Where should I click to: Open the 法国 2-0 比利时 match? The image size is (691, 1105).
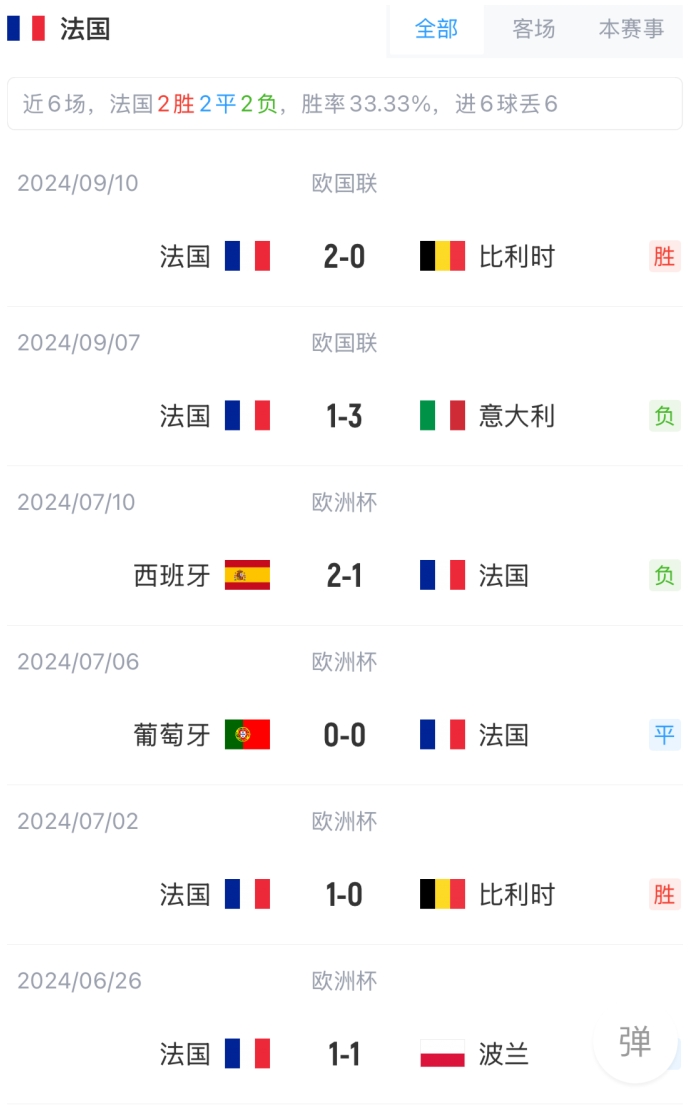tap(344, 257)
